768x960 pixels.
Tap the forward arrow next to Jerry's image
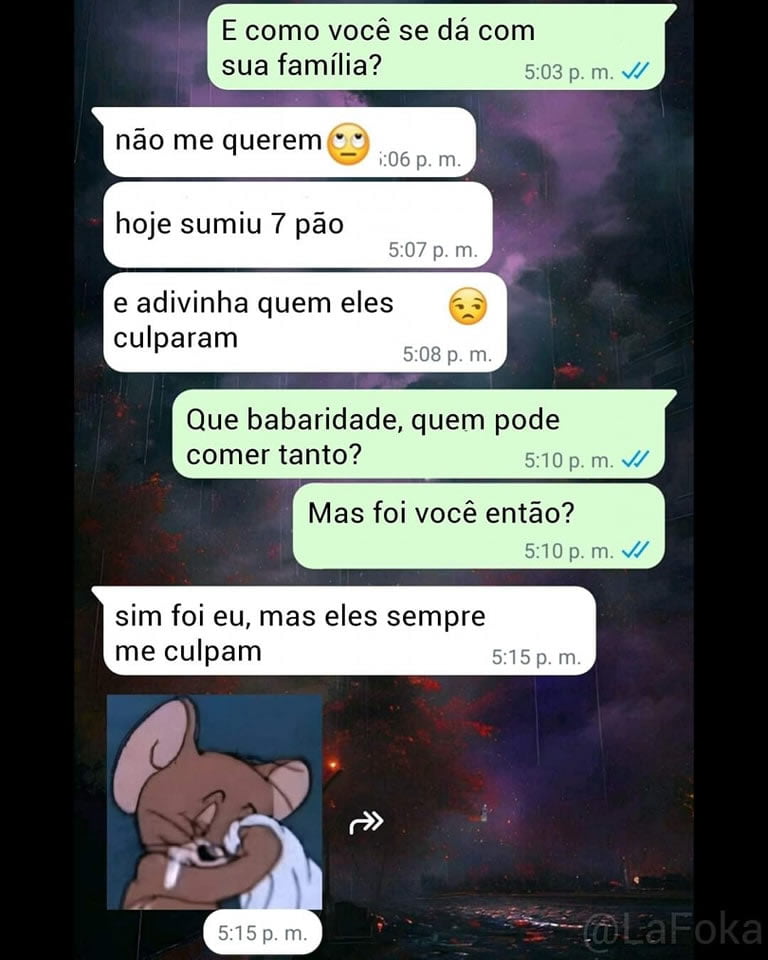click(369, 821)
